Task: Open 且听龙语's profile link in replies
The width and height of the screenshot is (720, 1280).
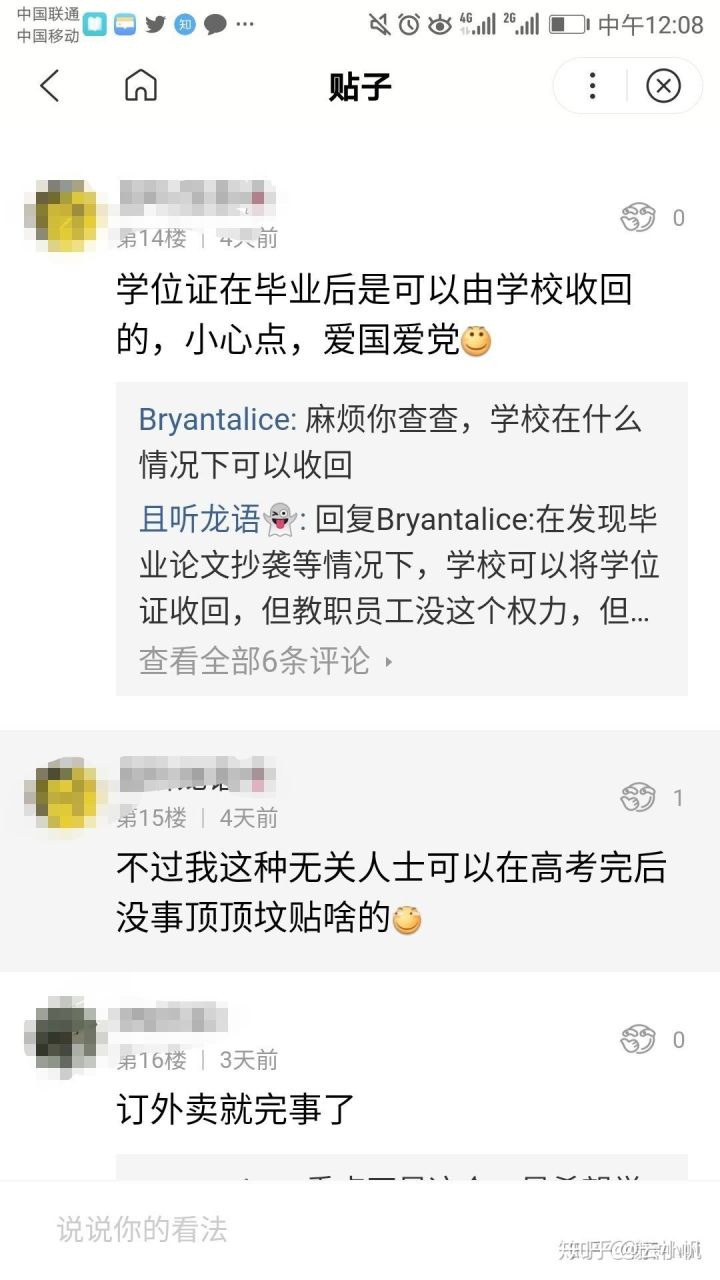Action: click(199, 520)
